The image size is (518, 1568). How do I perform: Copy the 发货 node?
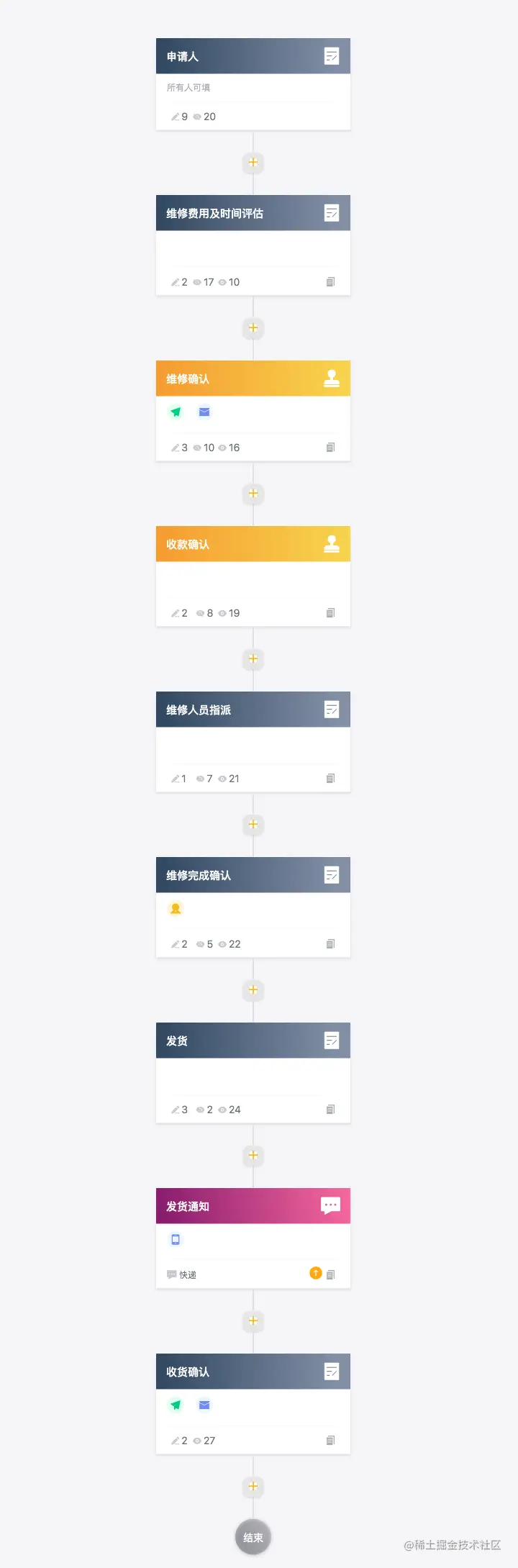[330, 1110]
